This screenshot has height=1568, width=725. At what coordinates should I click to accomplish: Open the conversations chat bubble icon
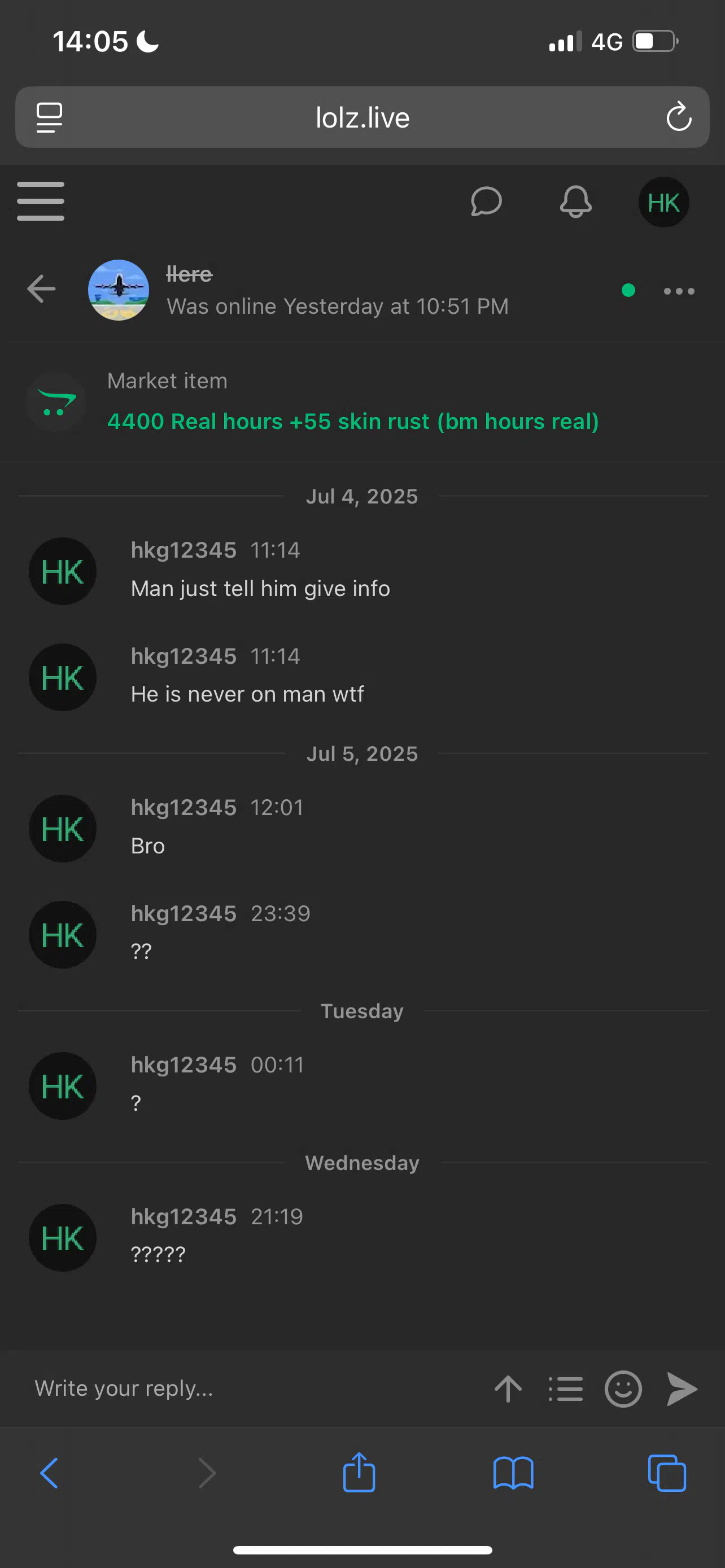(486, 202)
